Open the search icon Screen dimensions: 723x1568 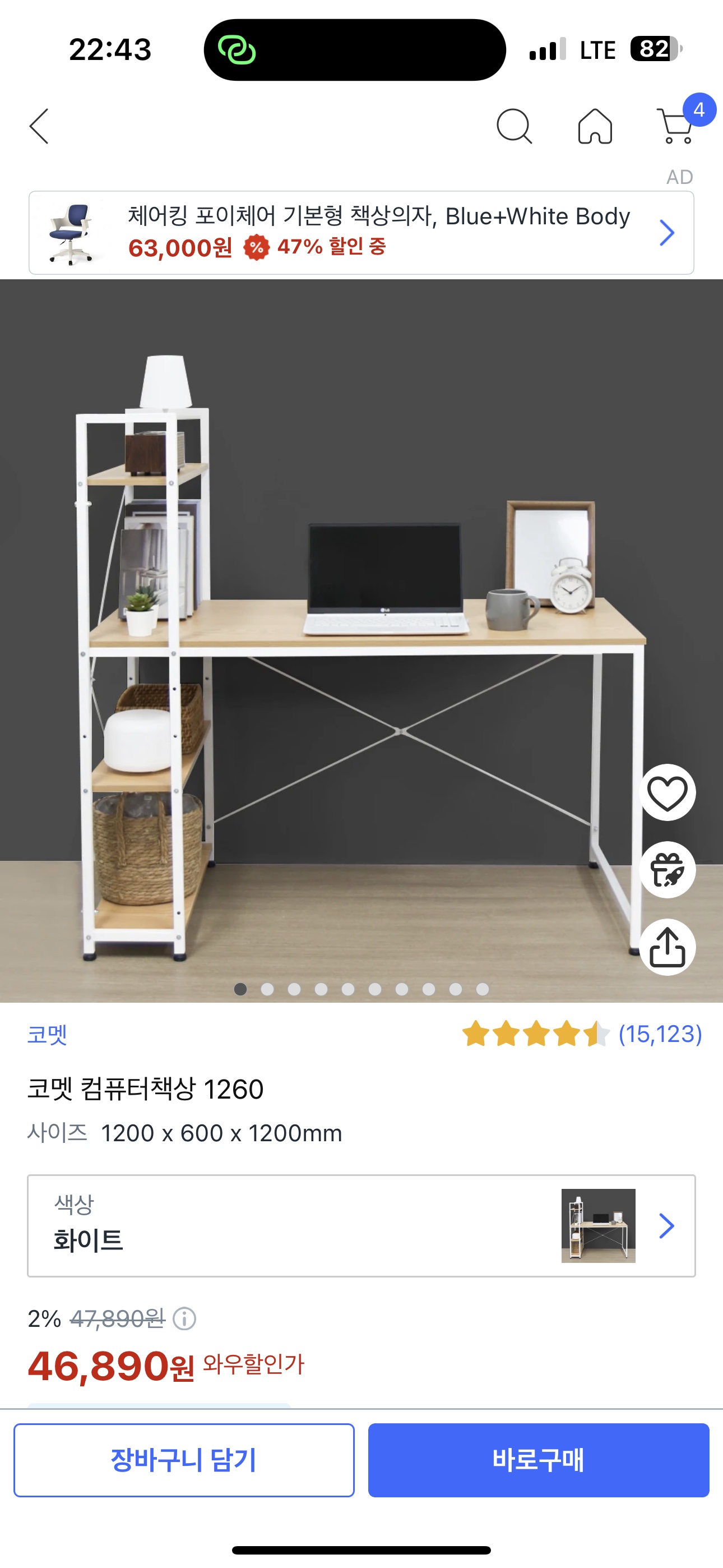pyautogui.click(x=515, y=127)
